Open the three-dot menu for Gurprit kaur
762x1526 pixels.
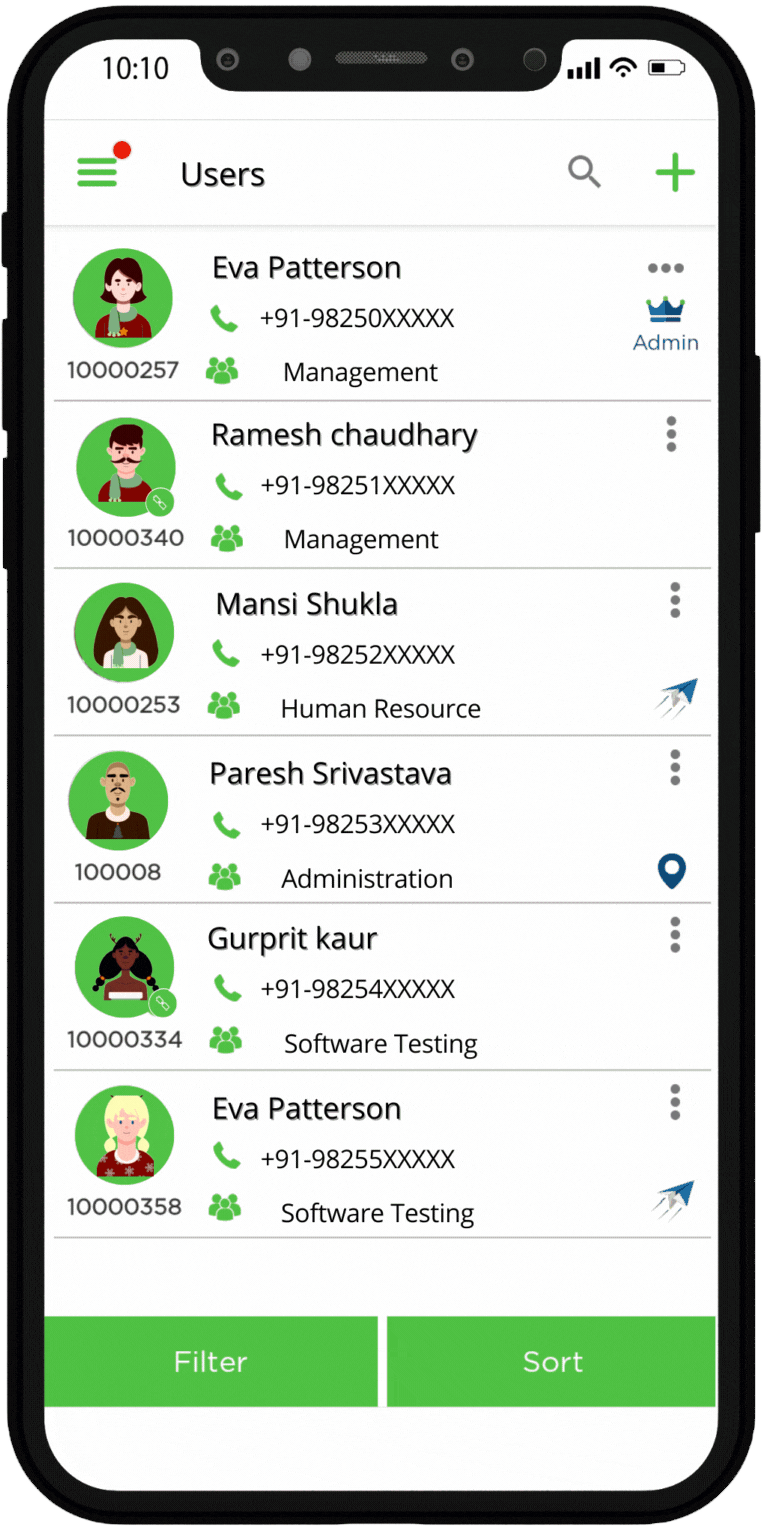click(675, 934)
